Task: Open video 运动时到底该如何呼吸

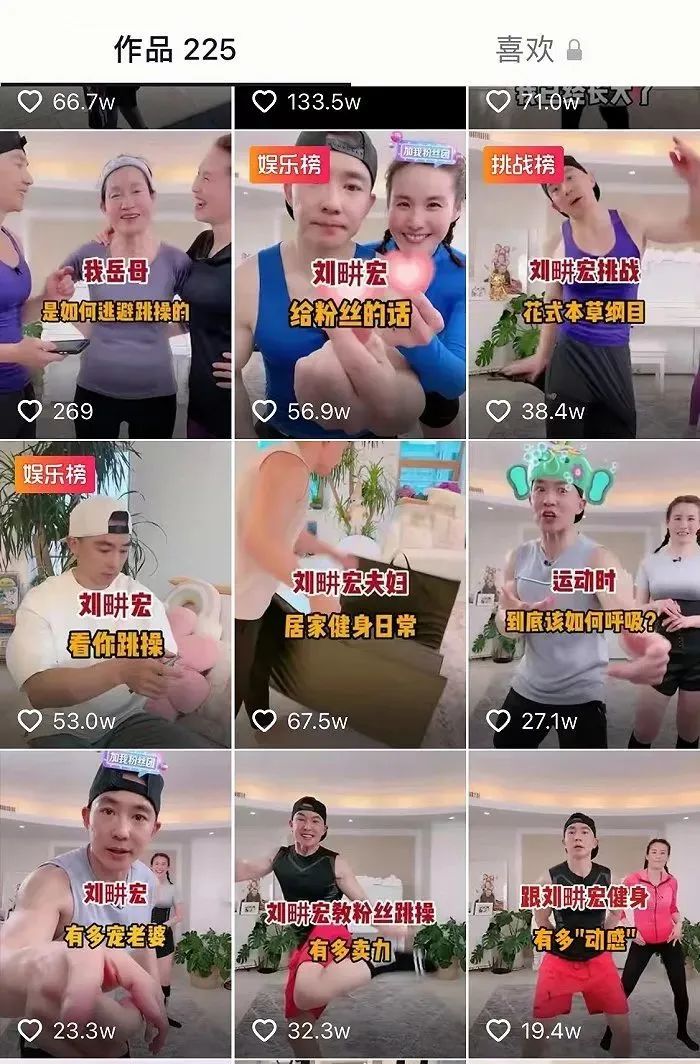Action: pos(584,595)
